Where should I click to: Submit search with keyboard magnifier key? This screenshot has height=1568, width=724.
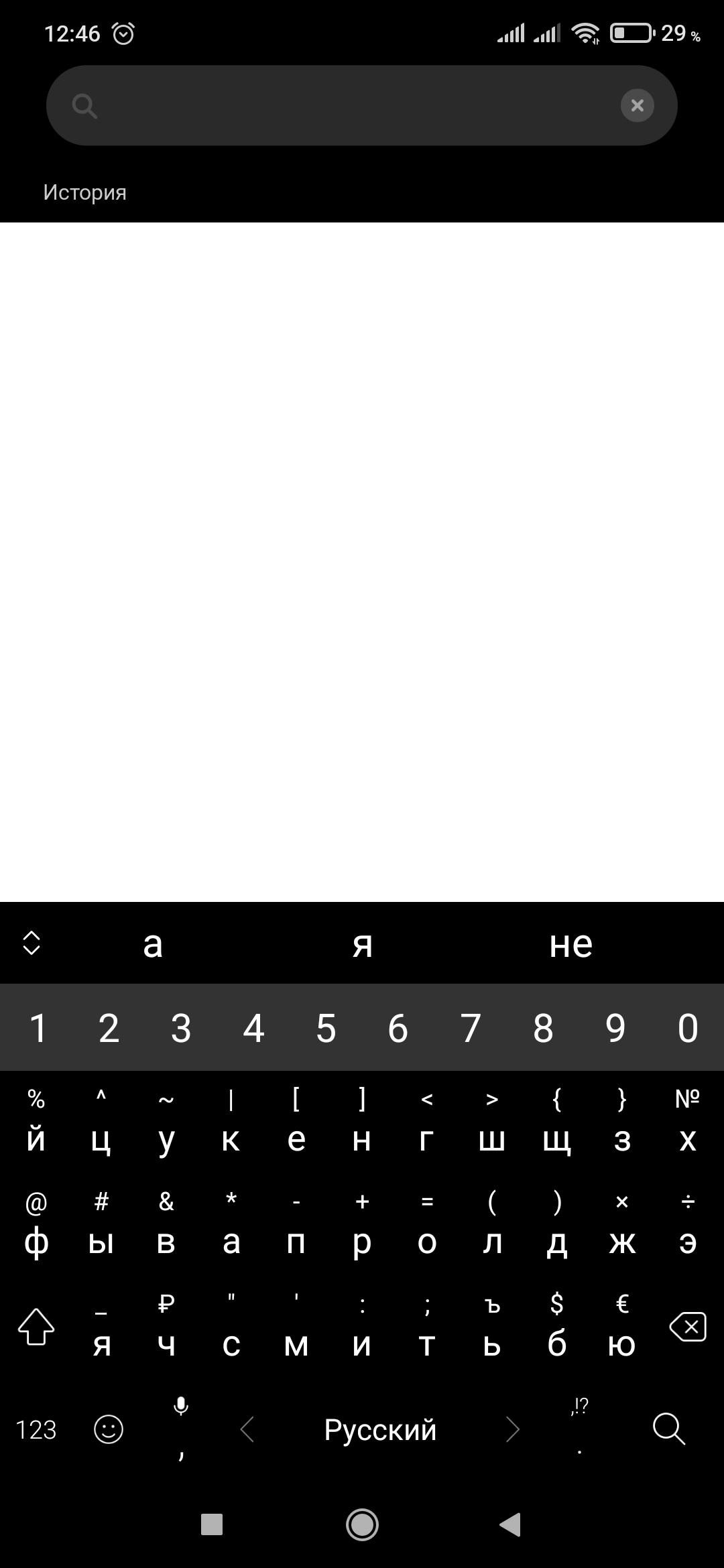[x=668, y=1430]
